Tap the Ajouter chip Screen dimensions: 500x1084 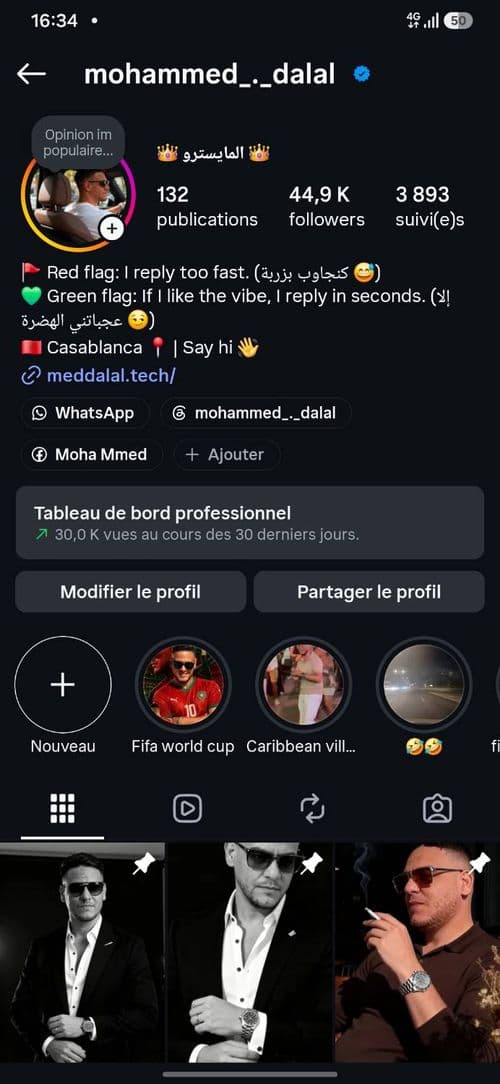227,454
